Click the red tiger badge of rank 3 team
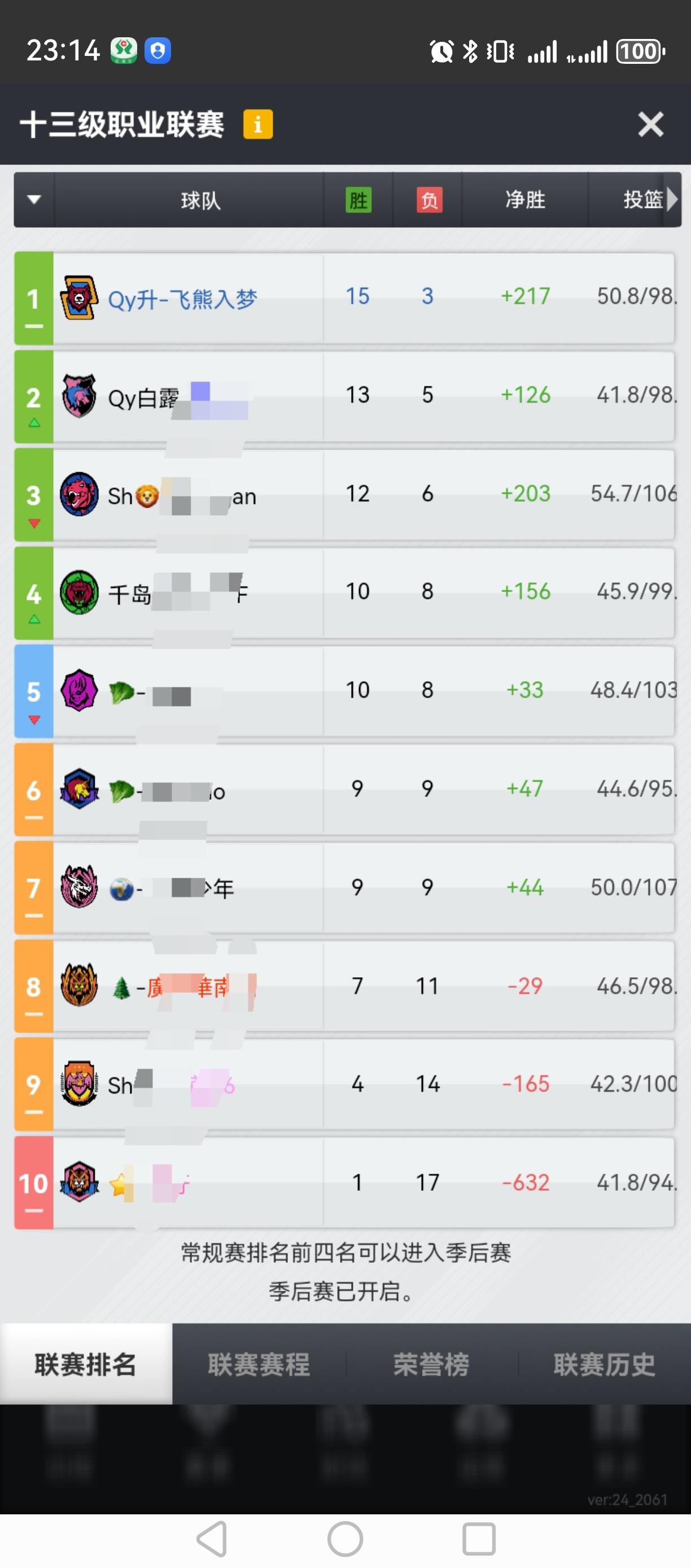The width and height of the screenshot is (691, 1568). pyautogui.click(x=79, y=494)
